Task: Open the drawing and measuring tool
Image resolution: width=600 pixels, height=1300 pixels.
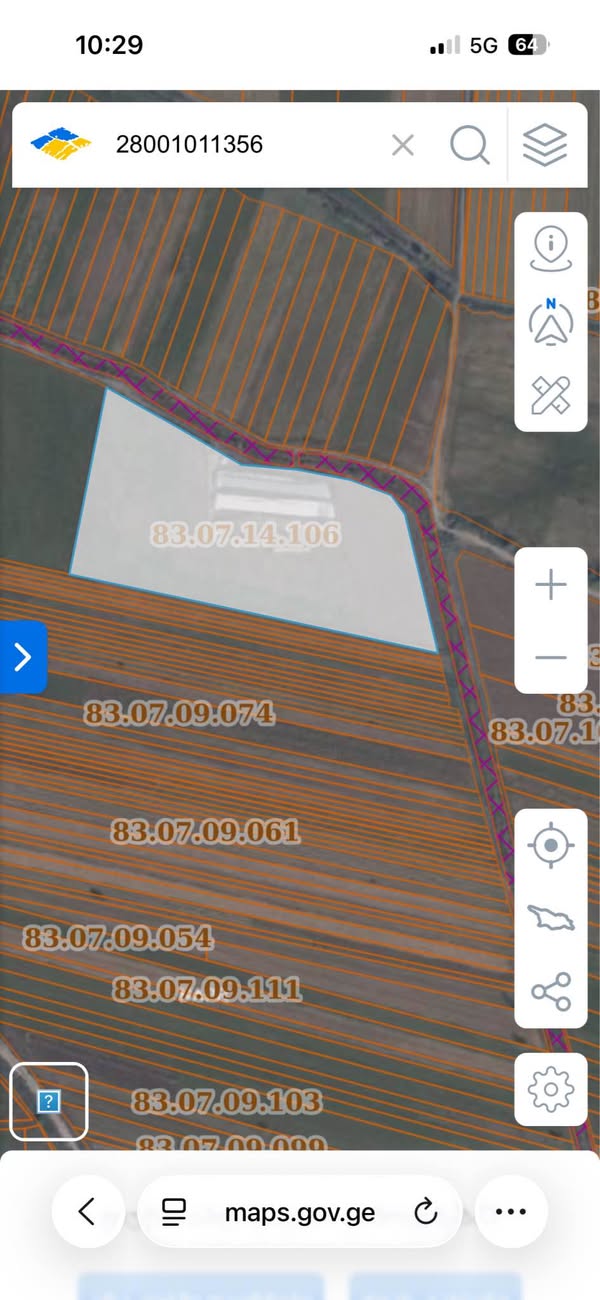Action: (x=551, y=396)
